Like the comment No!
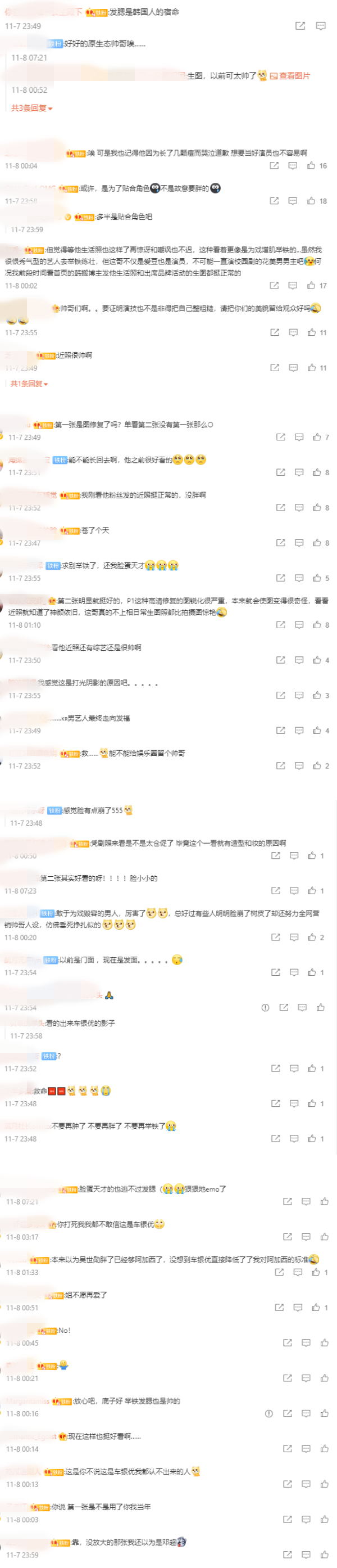Screen dimensions: 337x1568 (x=324, y=1342)
